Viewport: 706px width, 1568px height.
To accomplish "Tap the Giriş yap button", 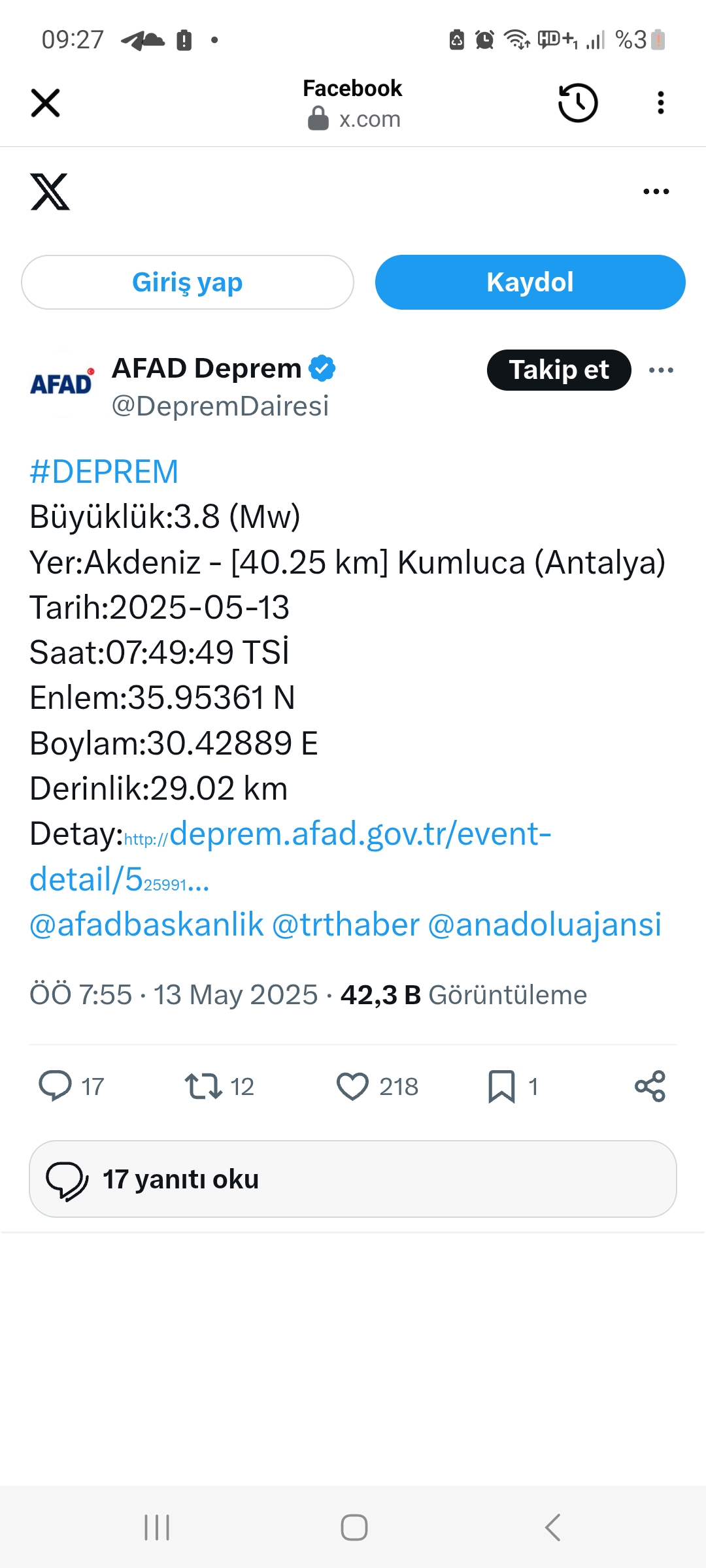I will [x=188, y=282].
